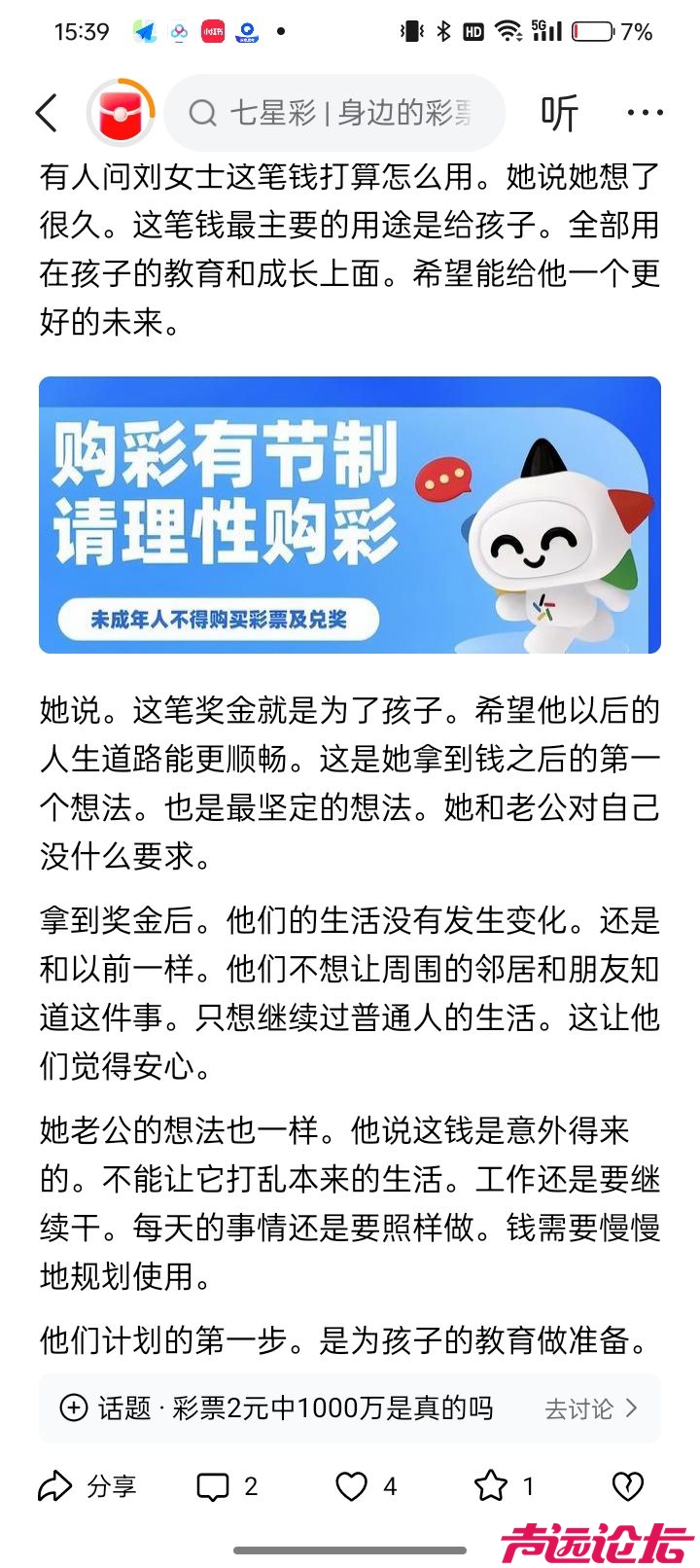Go back using the top-left arrow
Screen dimensions: 700x1568
(x=47, y=114)
